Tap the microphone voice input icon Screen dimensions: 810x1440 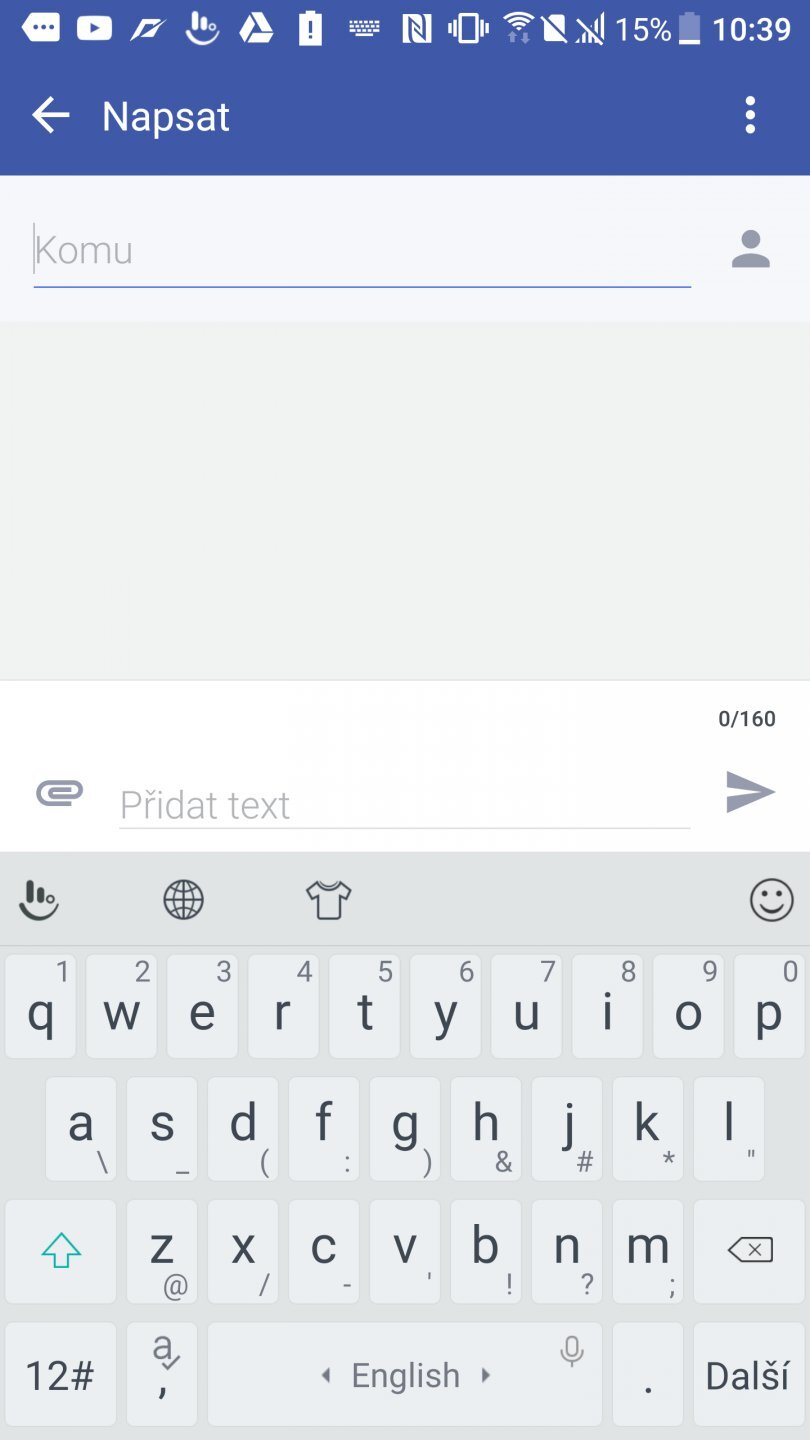pos(572,1352)
